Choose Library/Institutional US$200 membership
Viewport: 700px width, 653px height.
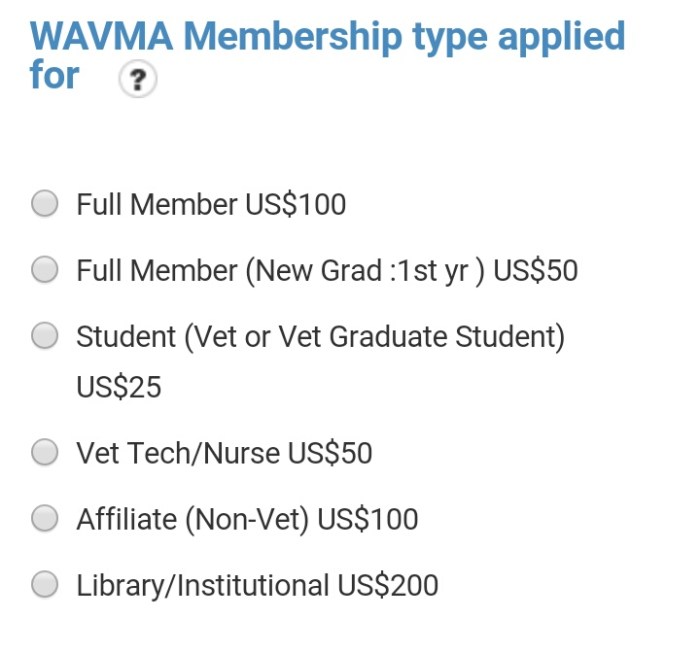coord(45,585)
